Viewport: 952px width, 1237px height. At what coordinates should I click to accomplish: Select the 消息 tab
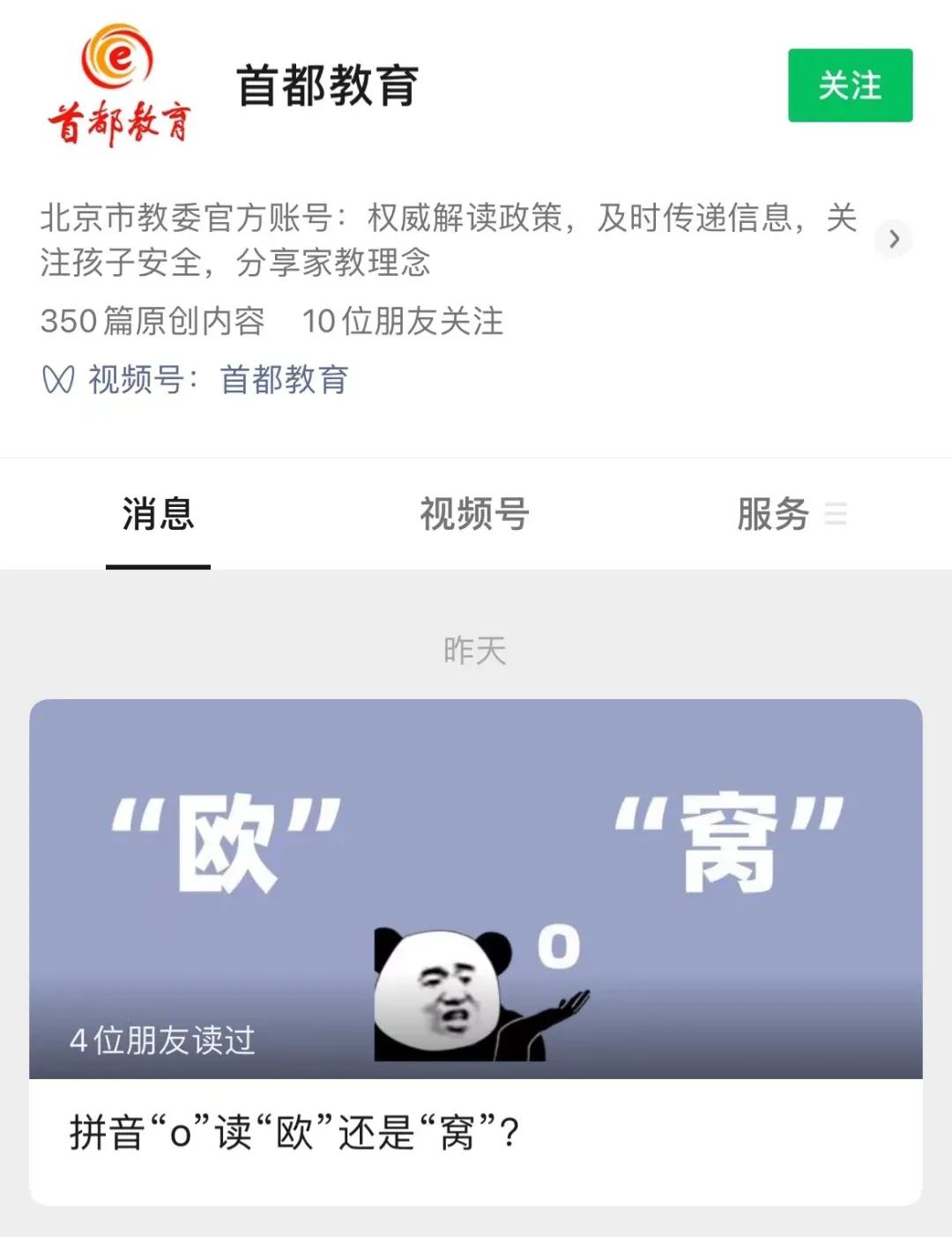[157, 516]
